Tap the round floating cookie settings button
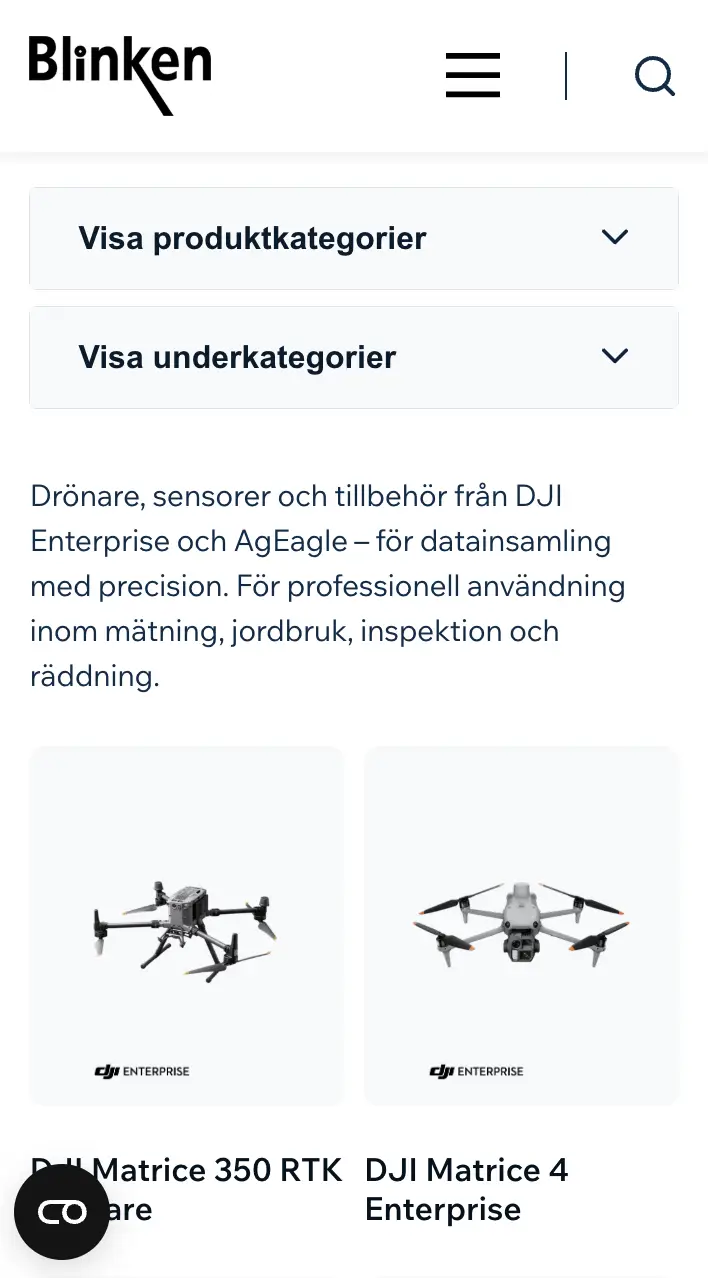 click(x=62, y=1212)
